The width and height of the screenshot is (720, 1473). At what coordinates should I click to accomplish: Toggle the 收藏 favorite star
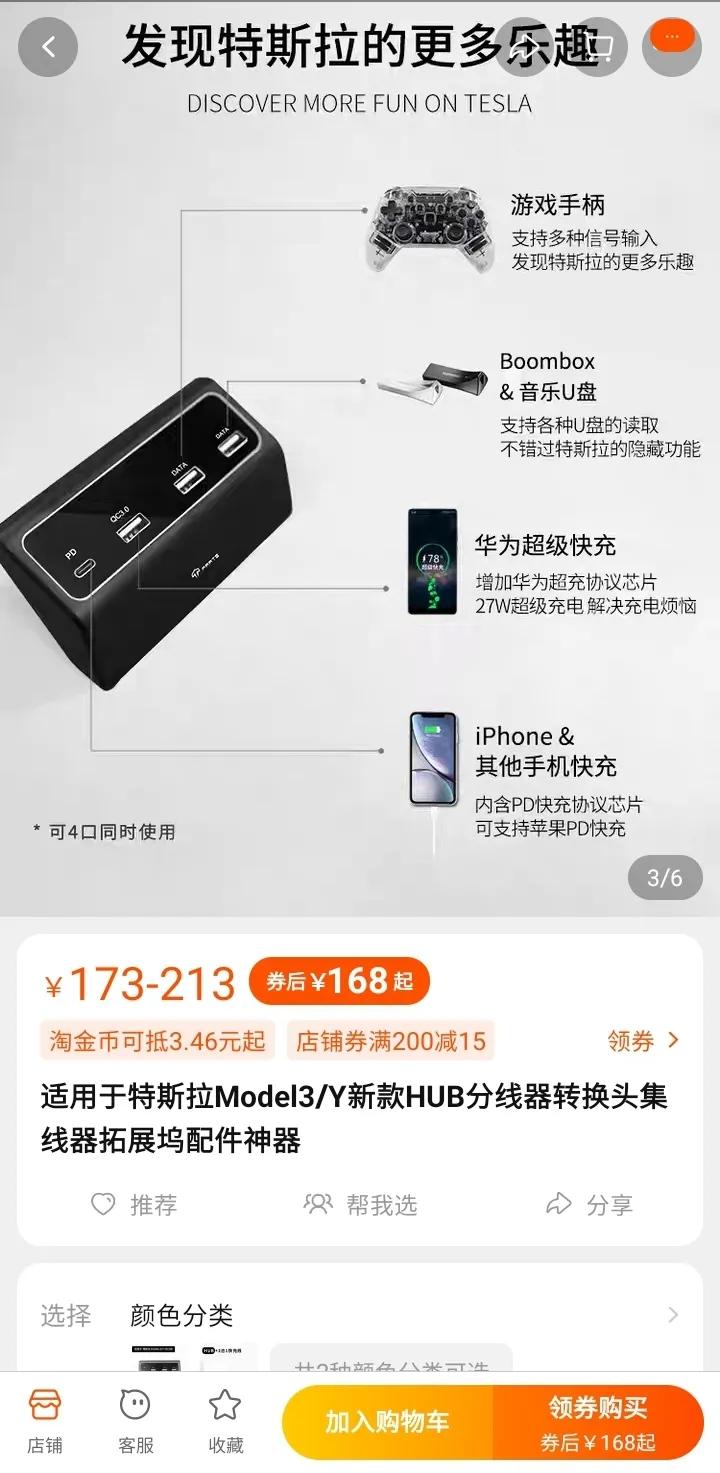click(224, 1419)
